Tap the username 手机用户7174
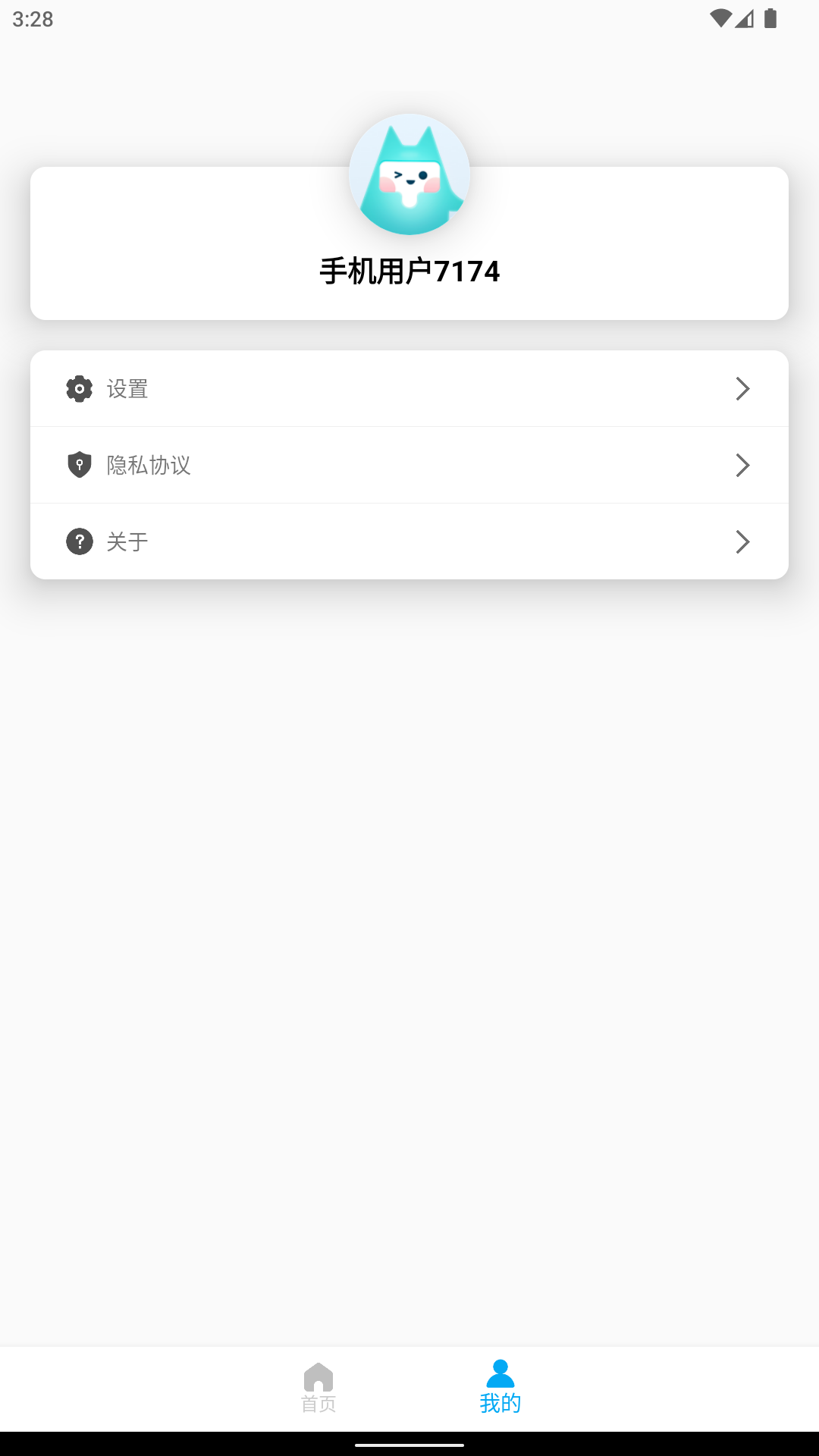Viewport: 819px width, 1456px height. tap(409, 271)
